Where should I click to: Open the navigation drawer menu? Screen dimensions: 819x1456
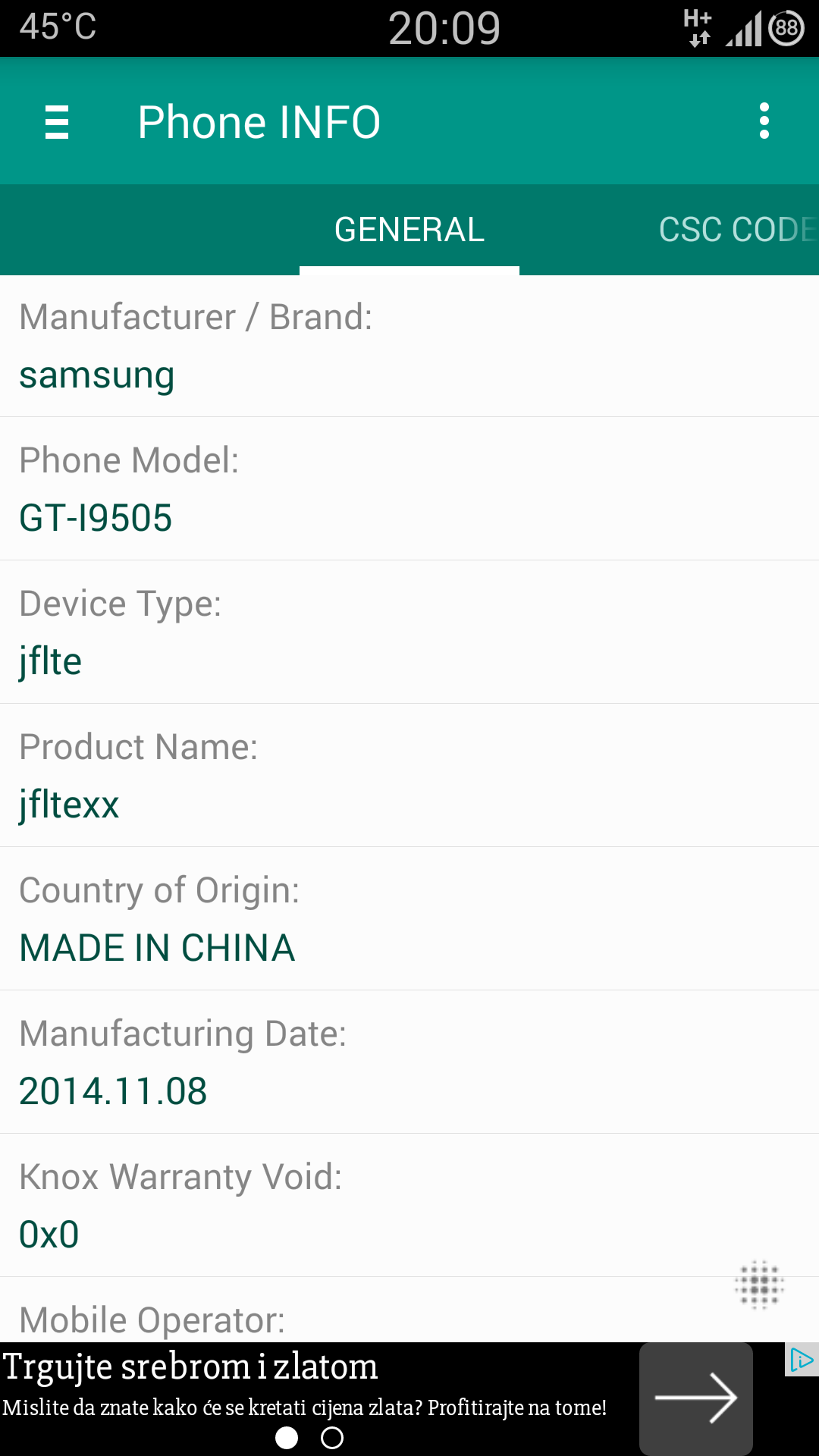(57, 122)
